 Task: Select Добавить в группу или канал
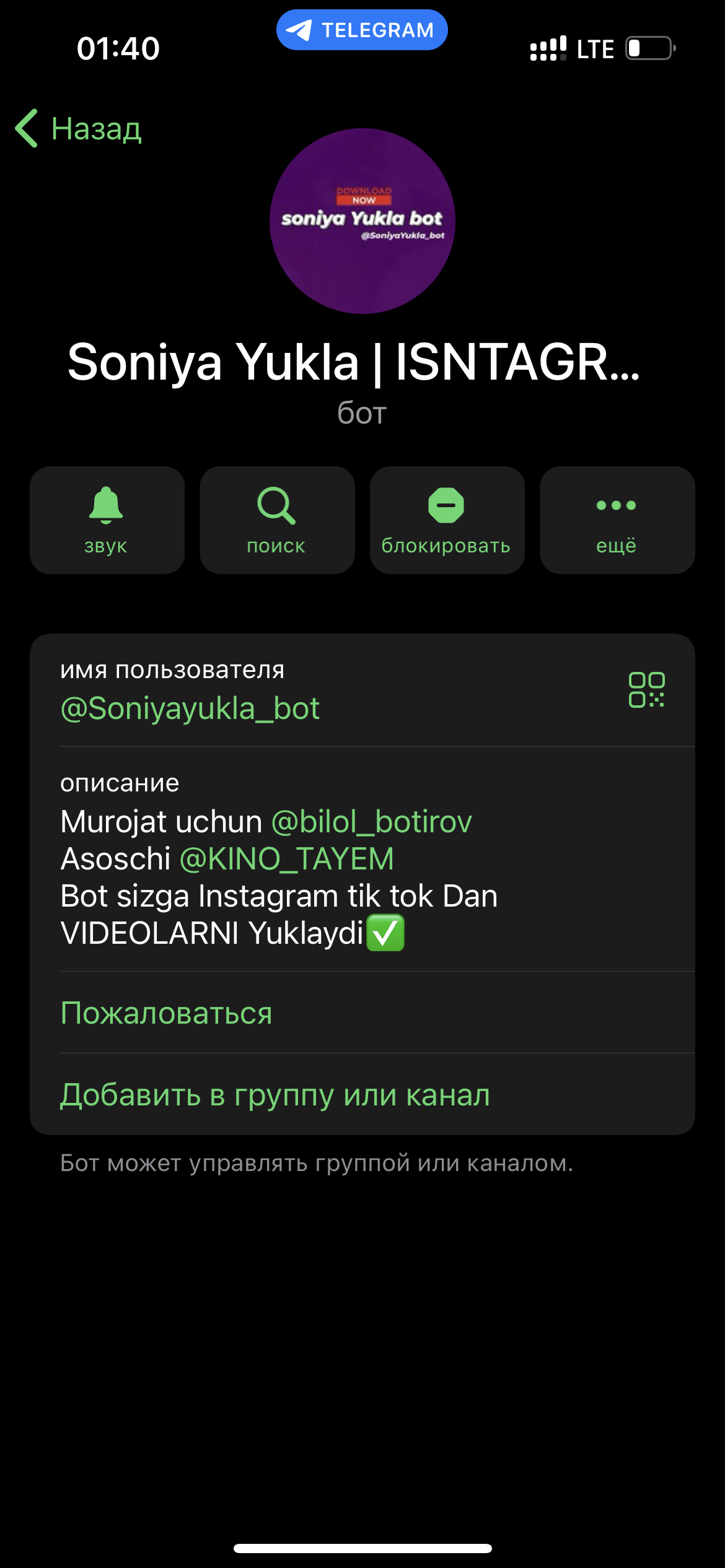click(x=275, y=1095)
